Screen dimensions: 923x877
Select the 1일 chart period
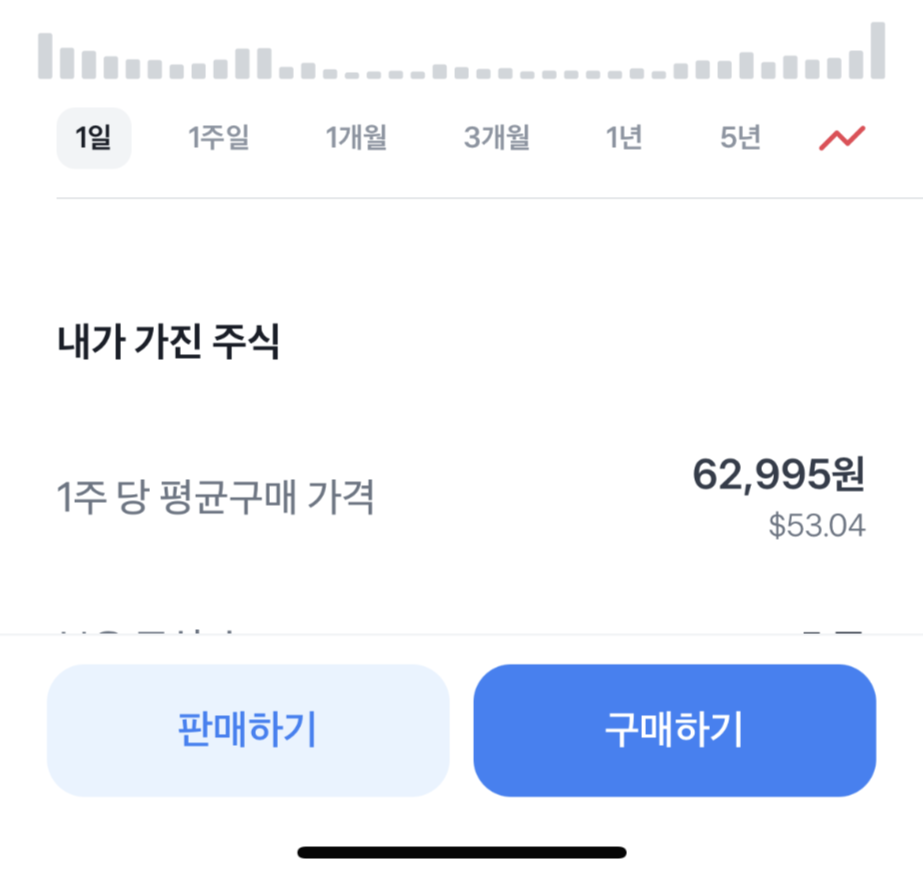coord(93,138)
